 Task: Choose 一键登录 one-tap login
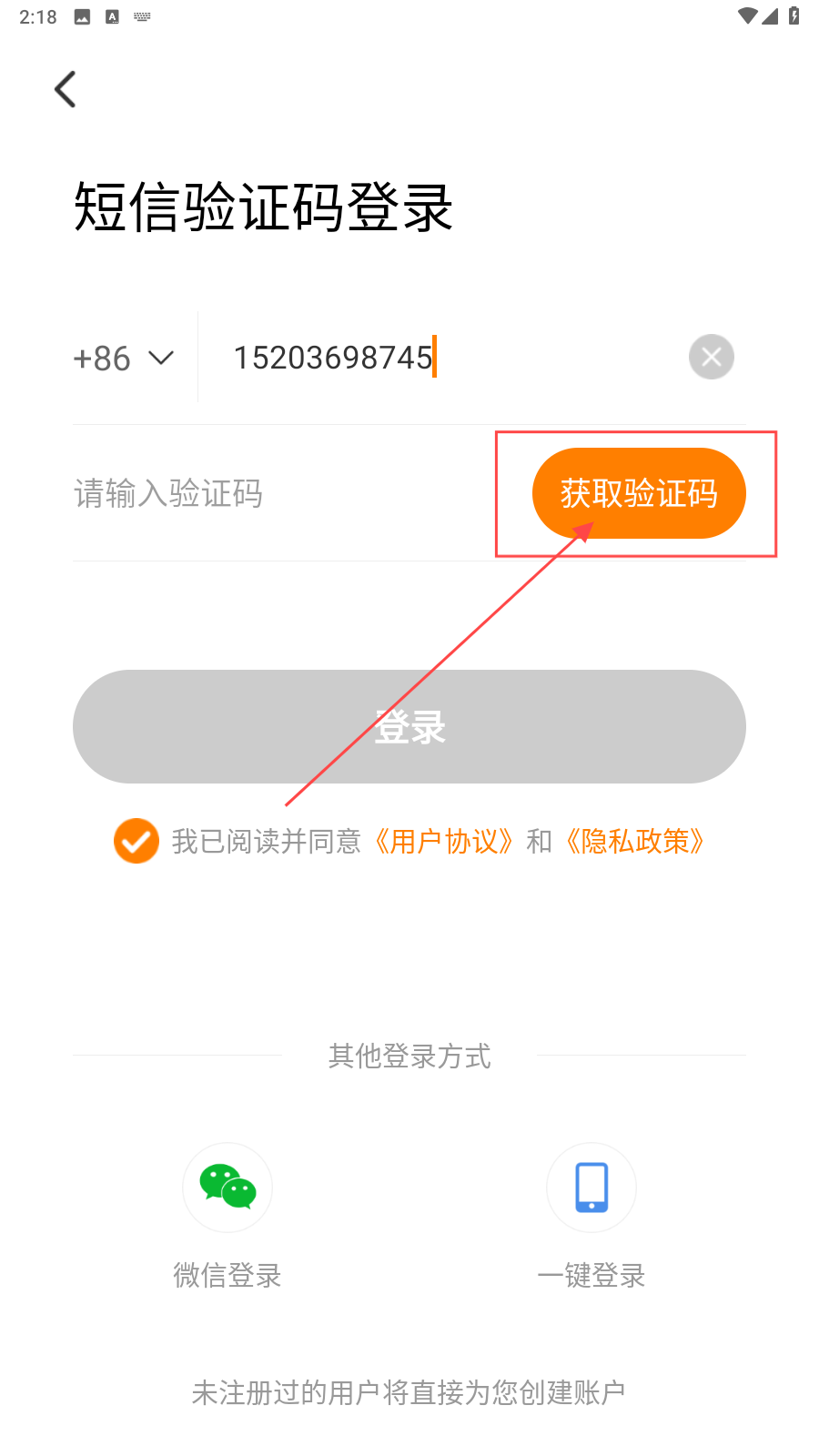pos(591,1188)
